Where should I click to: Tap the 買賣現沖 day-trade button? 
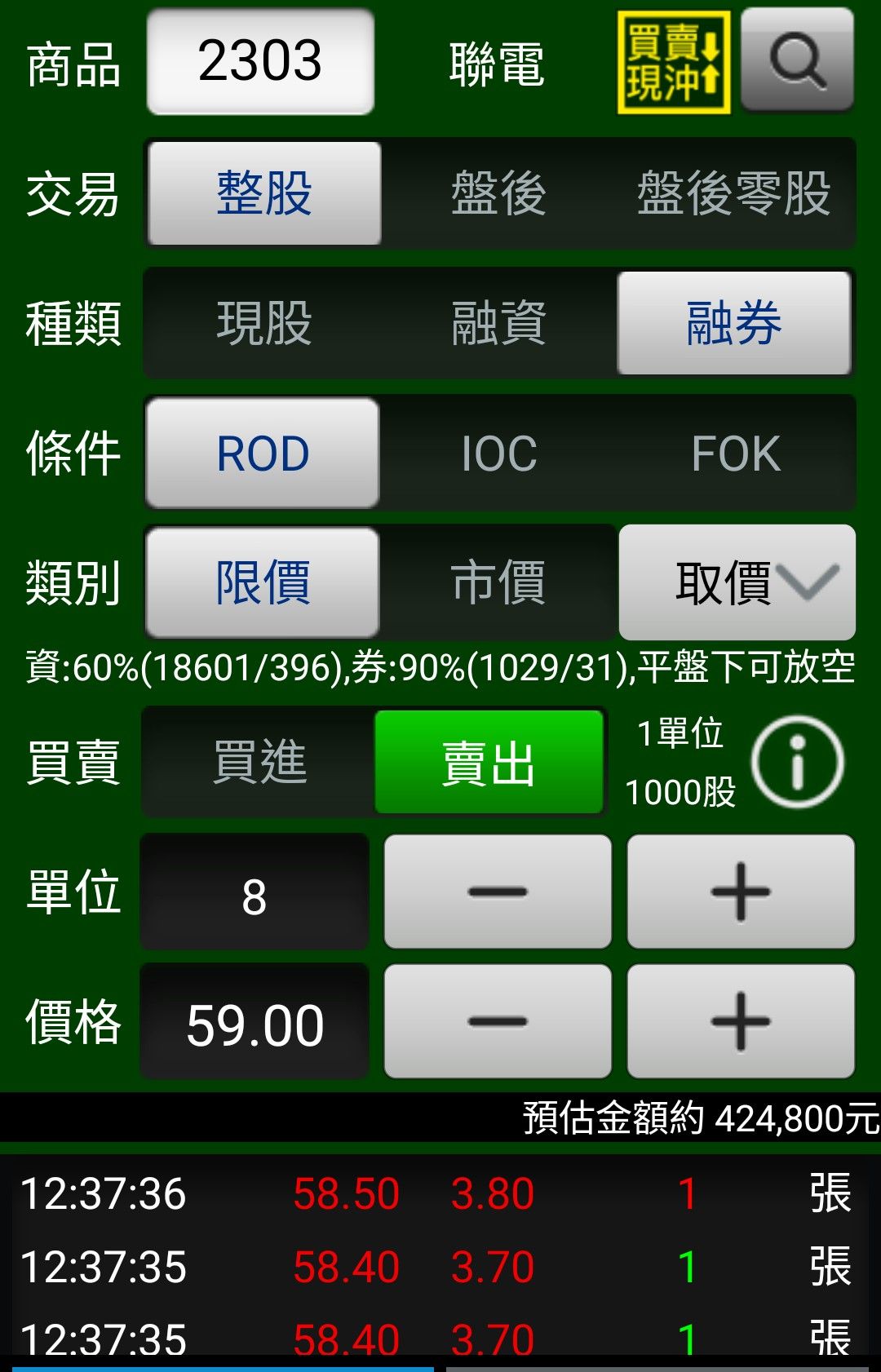point(673,62)
